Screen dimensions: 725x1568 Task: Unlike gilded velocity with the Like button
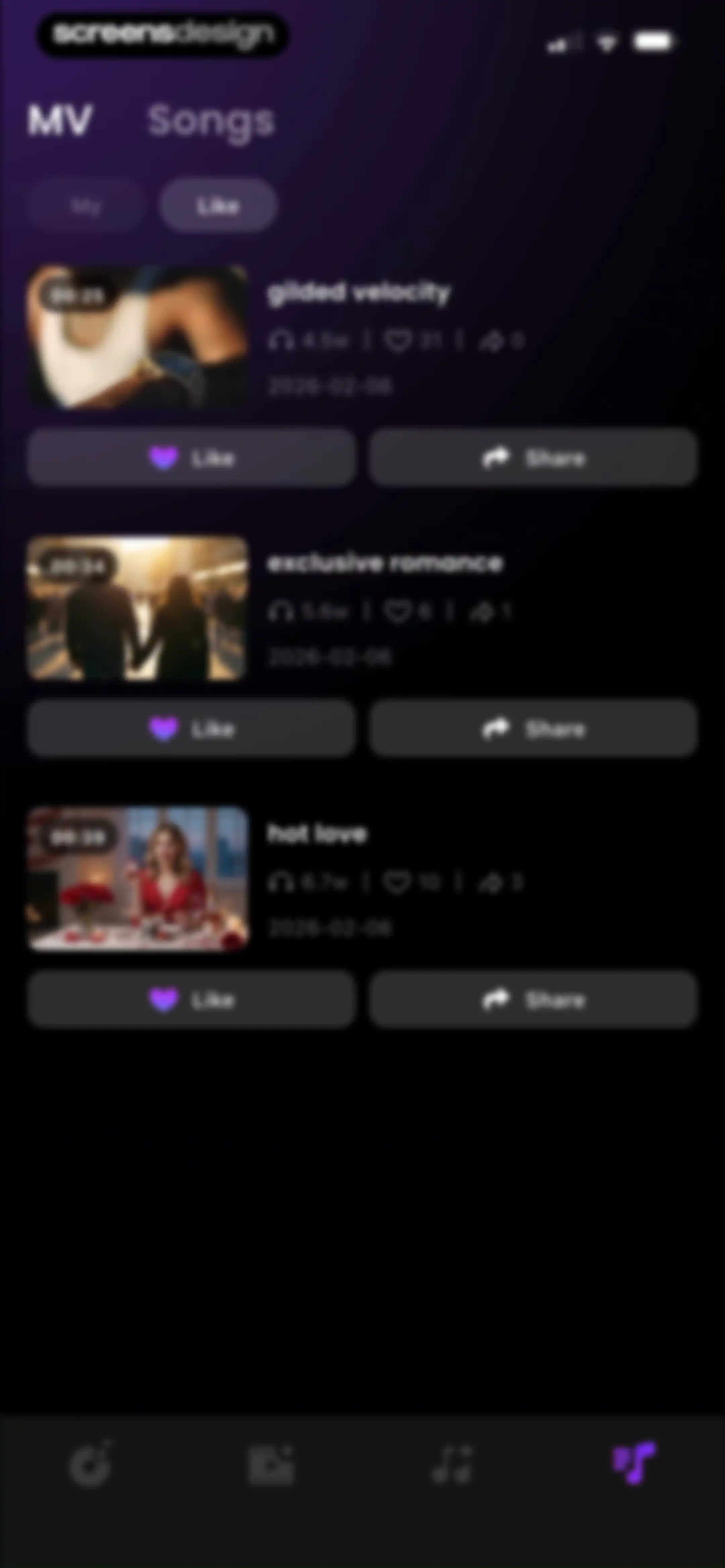[x=191, y=457]
